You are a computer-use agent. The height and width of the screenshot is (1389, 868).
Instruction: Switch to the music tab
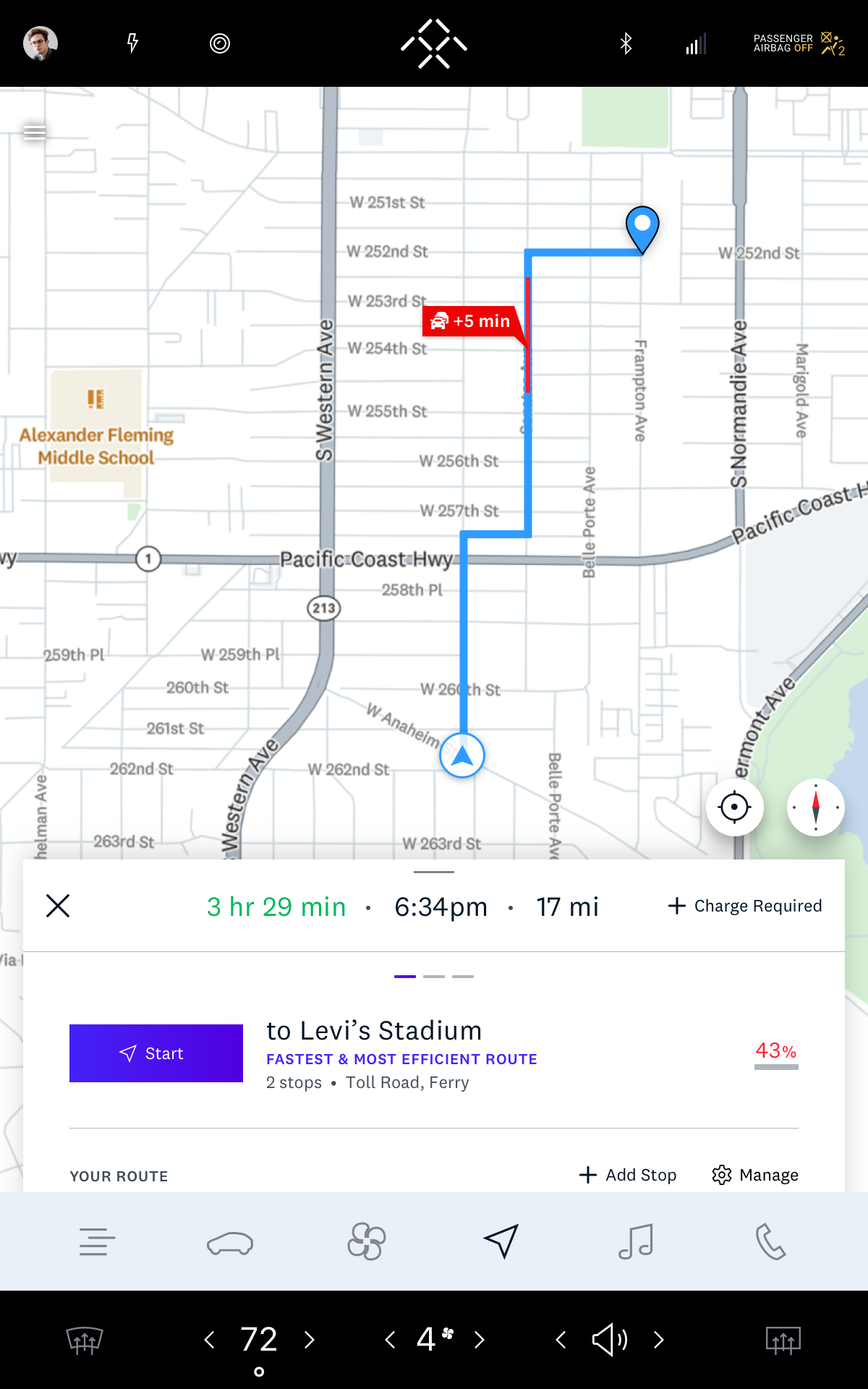click(x=637, y=1241)
